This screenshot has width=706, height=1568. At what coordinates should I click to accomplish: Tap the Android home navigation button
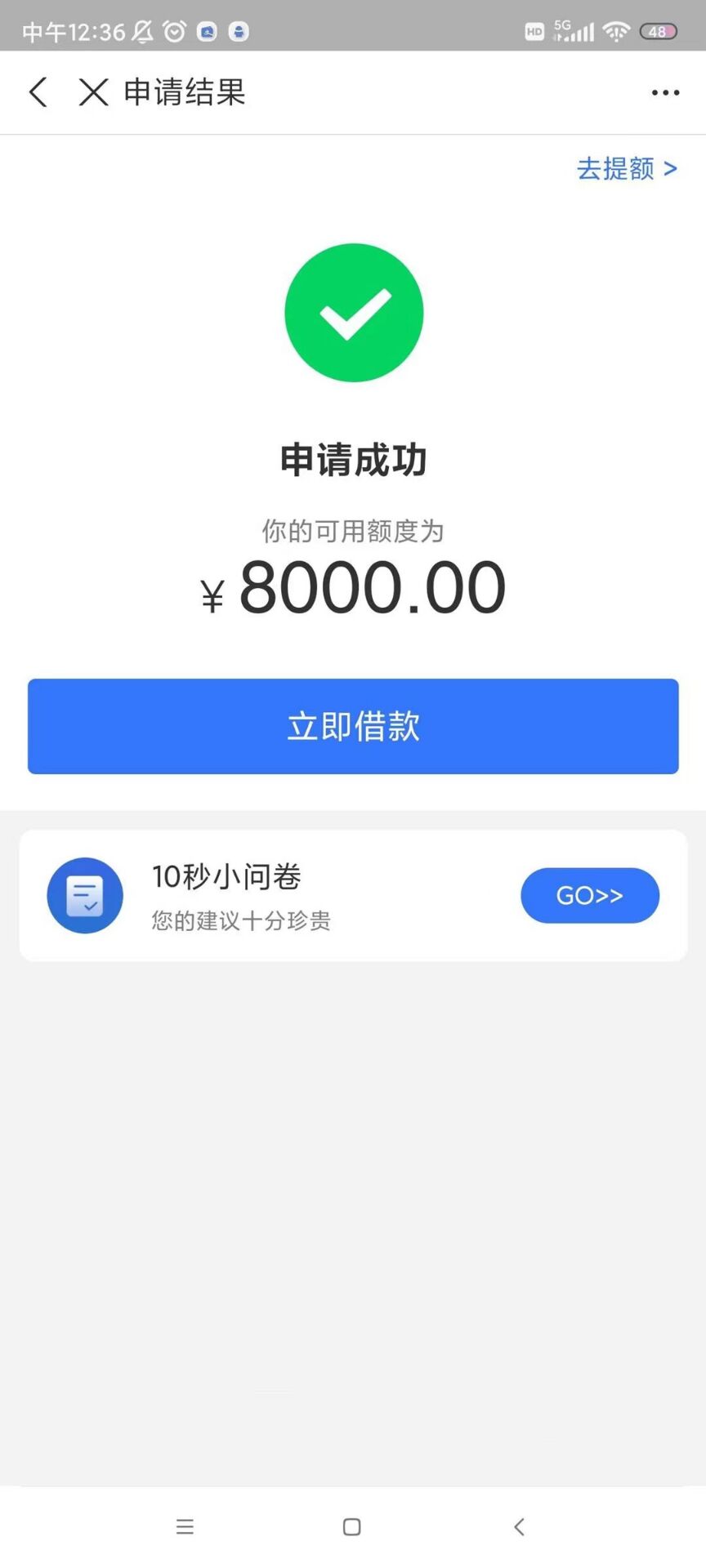[x=351, y=1526]
